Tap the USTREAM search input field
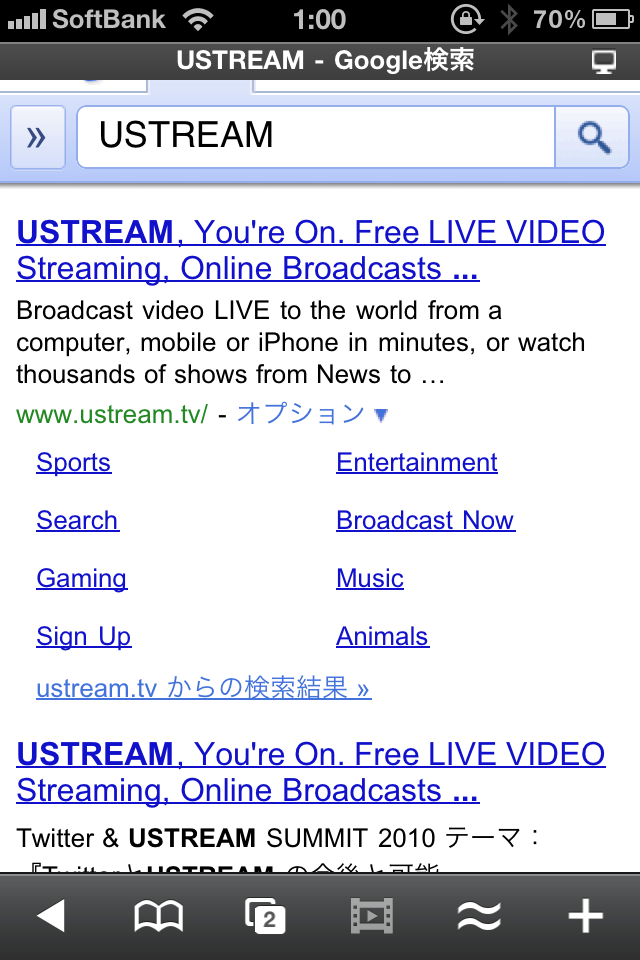 (x=315, y=137)
